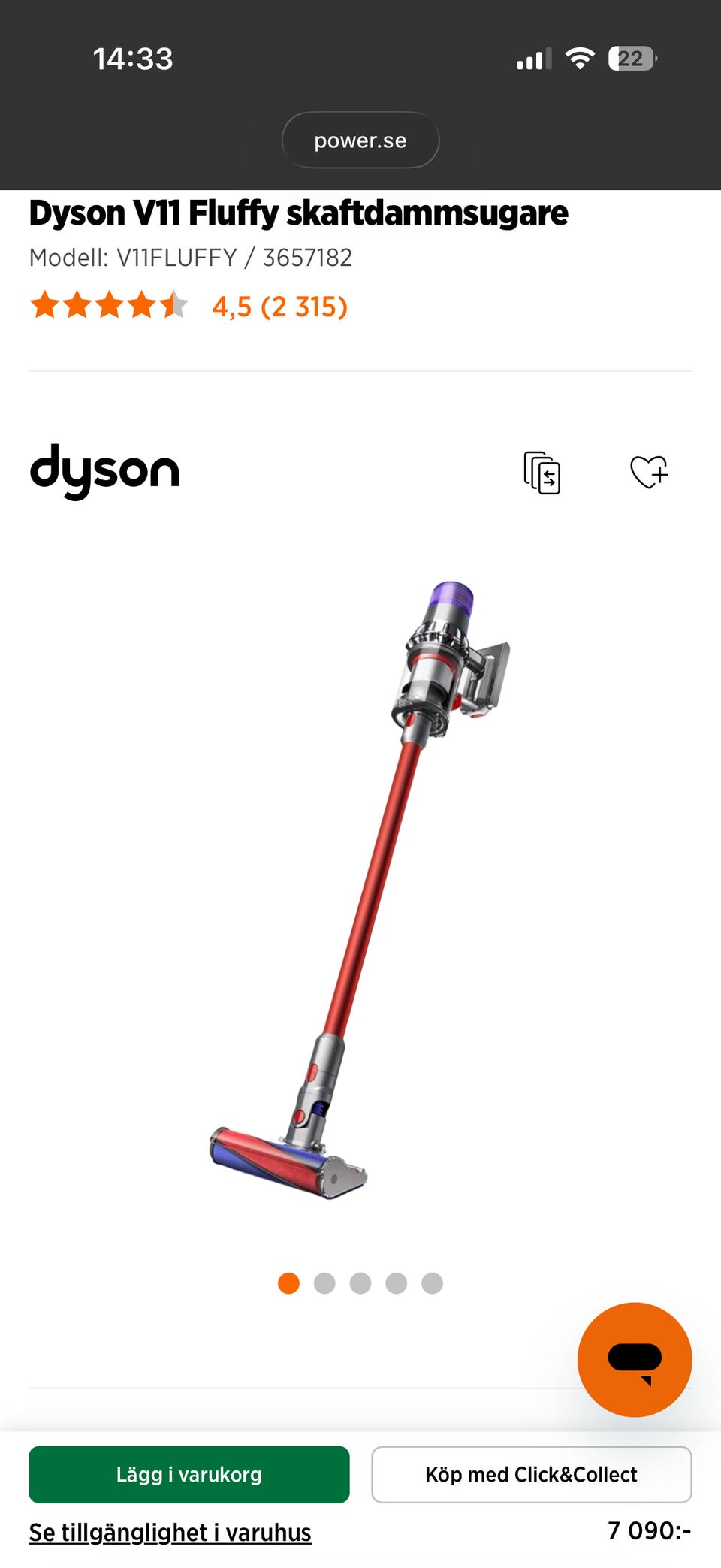This screenshot has height=1568, width=721.
Task: Add the vacuum to the wishlist
Action: [x=650, y=473]
